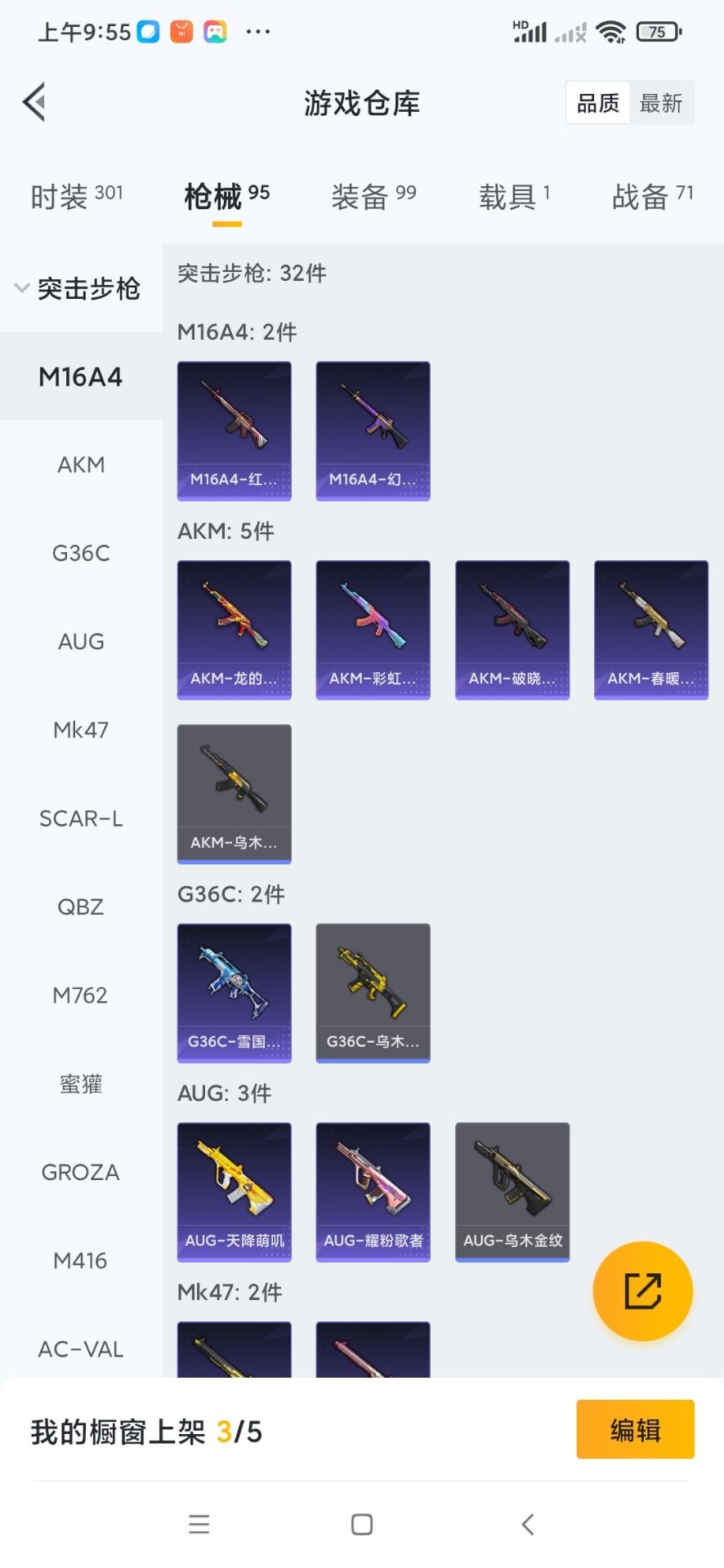
Task: Go back from the 游戏仓库 page
Action: 34,103
